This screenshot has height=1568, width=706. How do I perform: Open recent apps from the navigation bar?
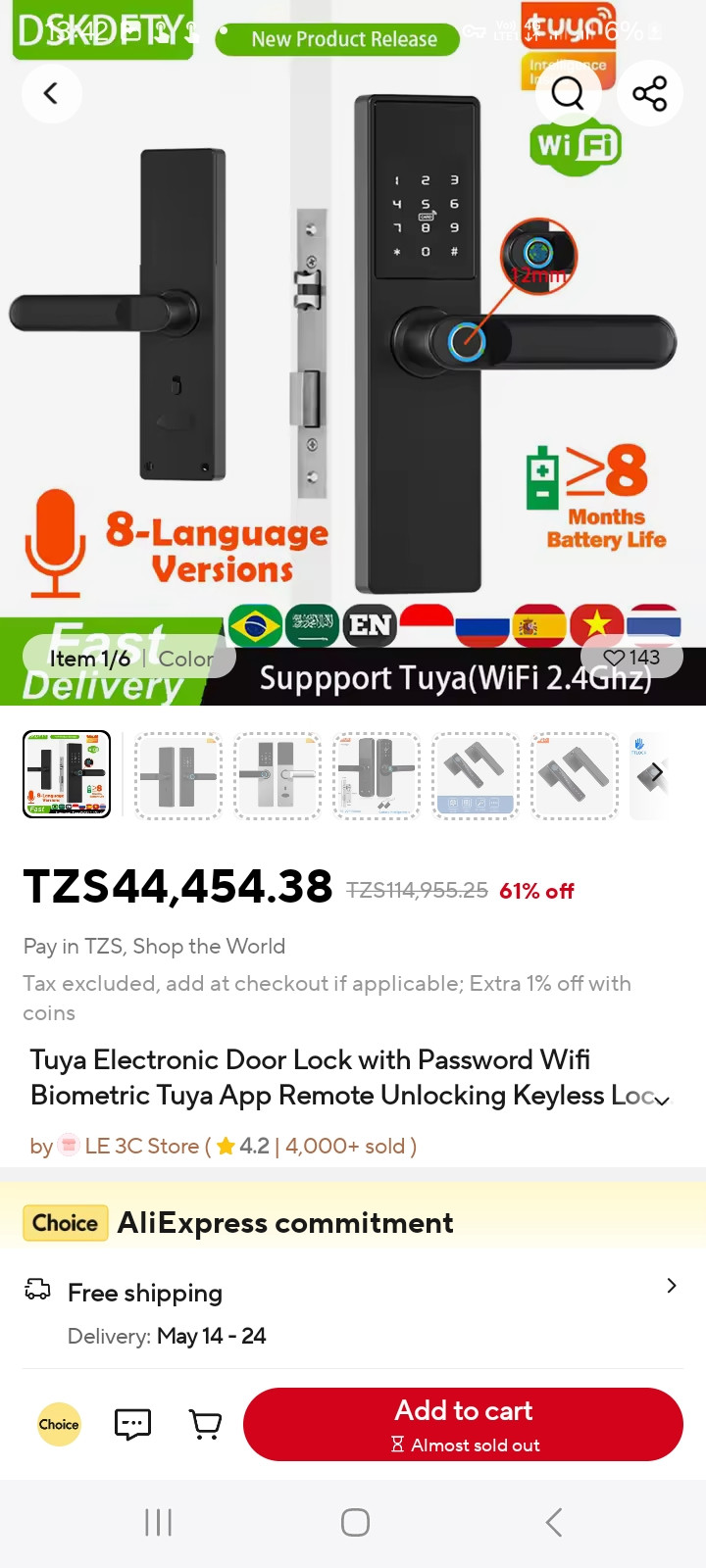158,1522
